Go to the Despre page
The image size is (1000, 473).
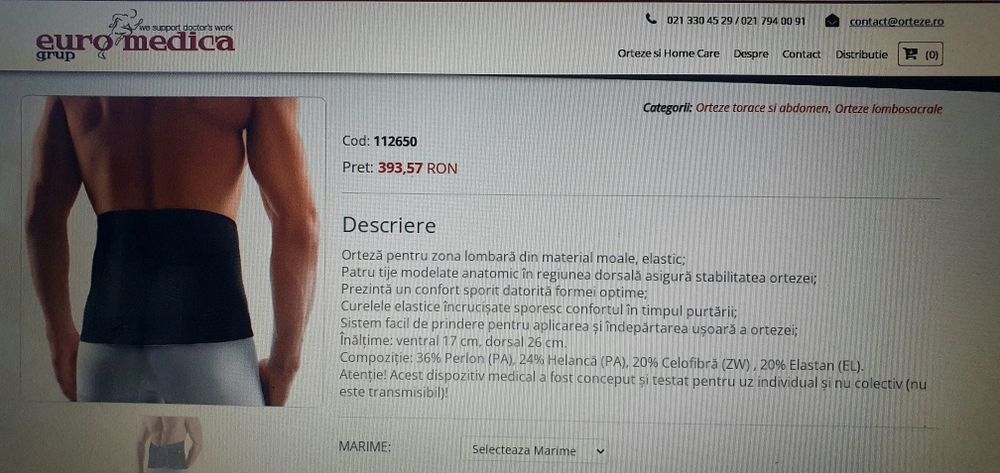click(x=750, y=55)
